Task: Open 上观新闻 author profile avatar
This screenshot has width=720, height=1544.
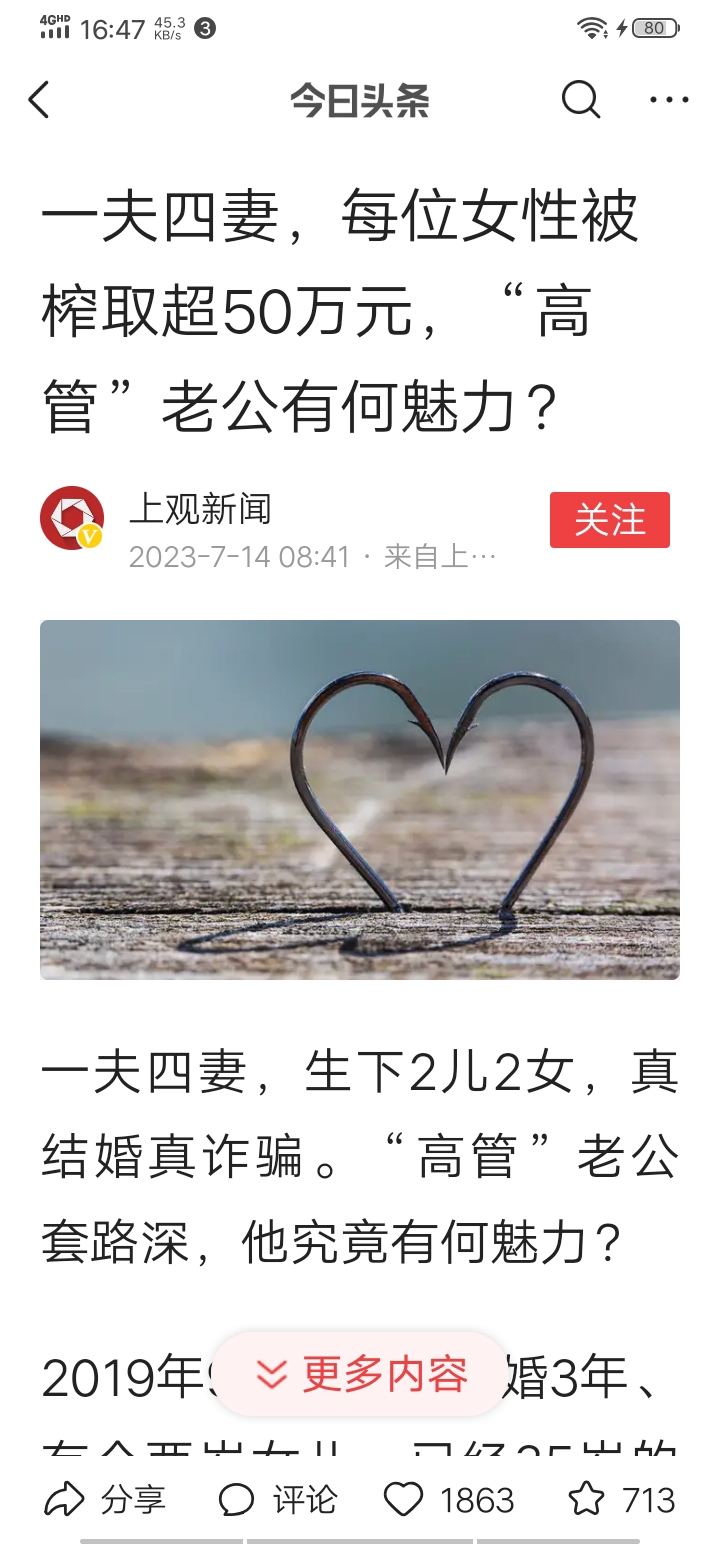Action: click(72, 518)
